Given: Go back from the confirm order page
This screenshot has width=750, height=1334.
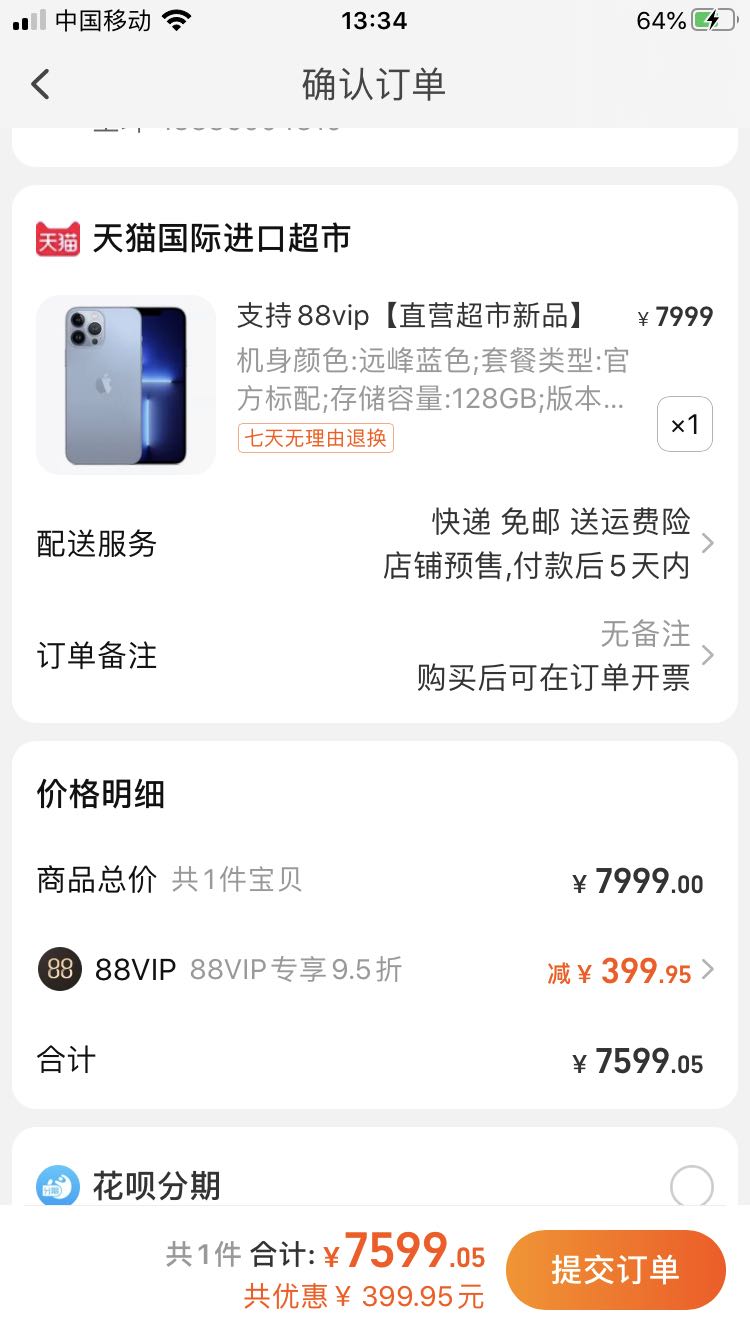Looking at the screenshot, I should 40,84.
